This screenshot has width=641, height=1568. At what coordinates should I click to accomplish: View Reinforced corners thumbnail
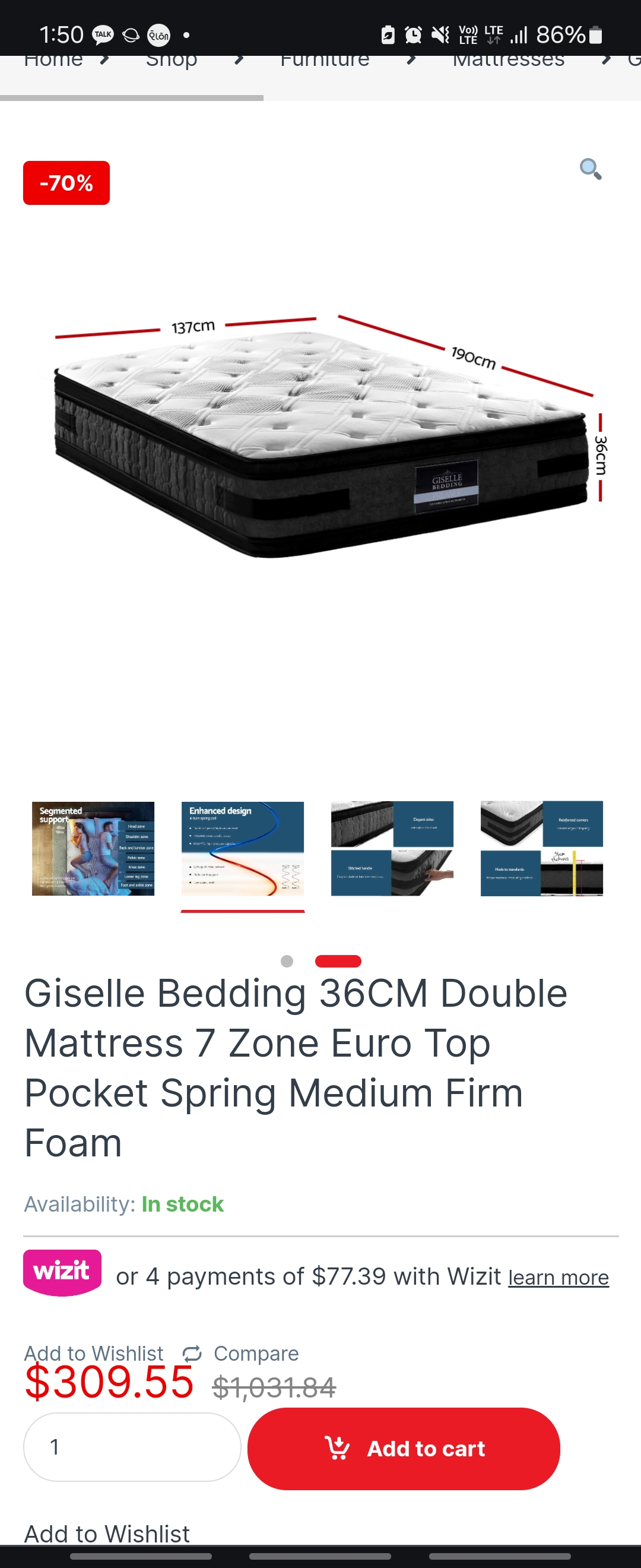click(x=542, y=848)
